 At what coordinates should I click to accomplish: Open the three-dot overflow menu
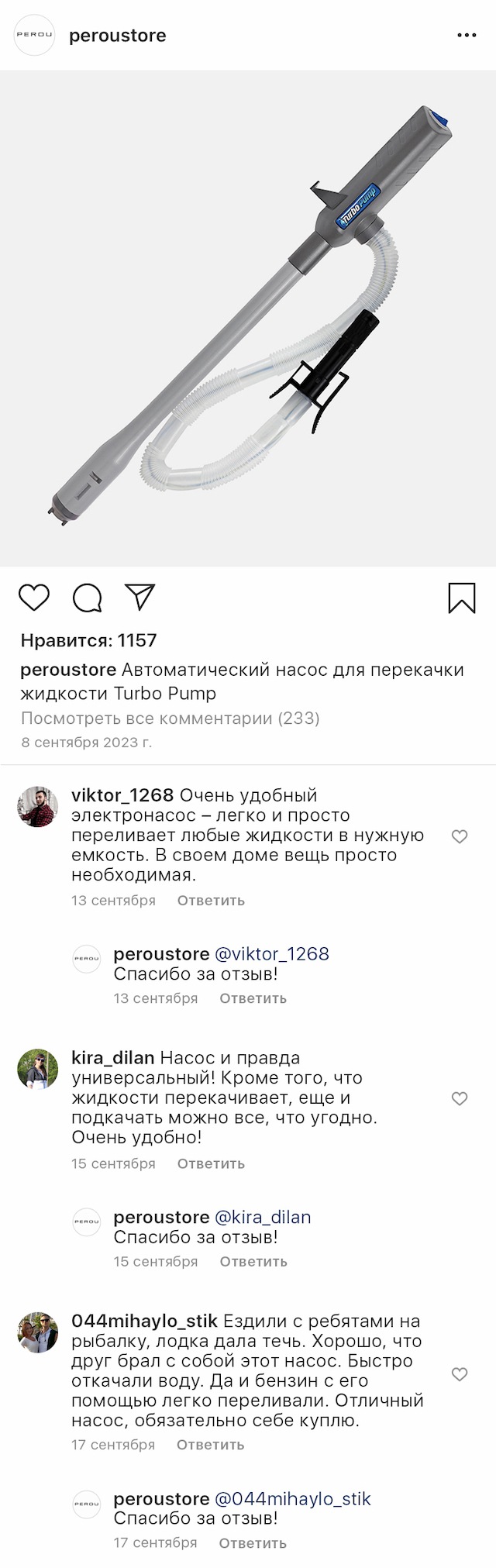(x=467, y=36)
